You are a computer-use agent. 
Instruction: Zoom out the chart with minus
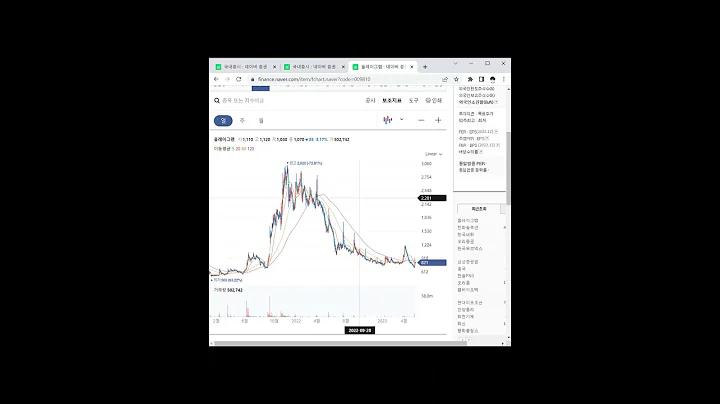(421, 120)
